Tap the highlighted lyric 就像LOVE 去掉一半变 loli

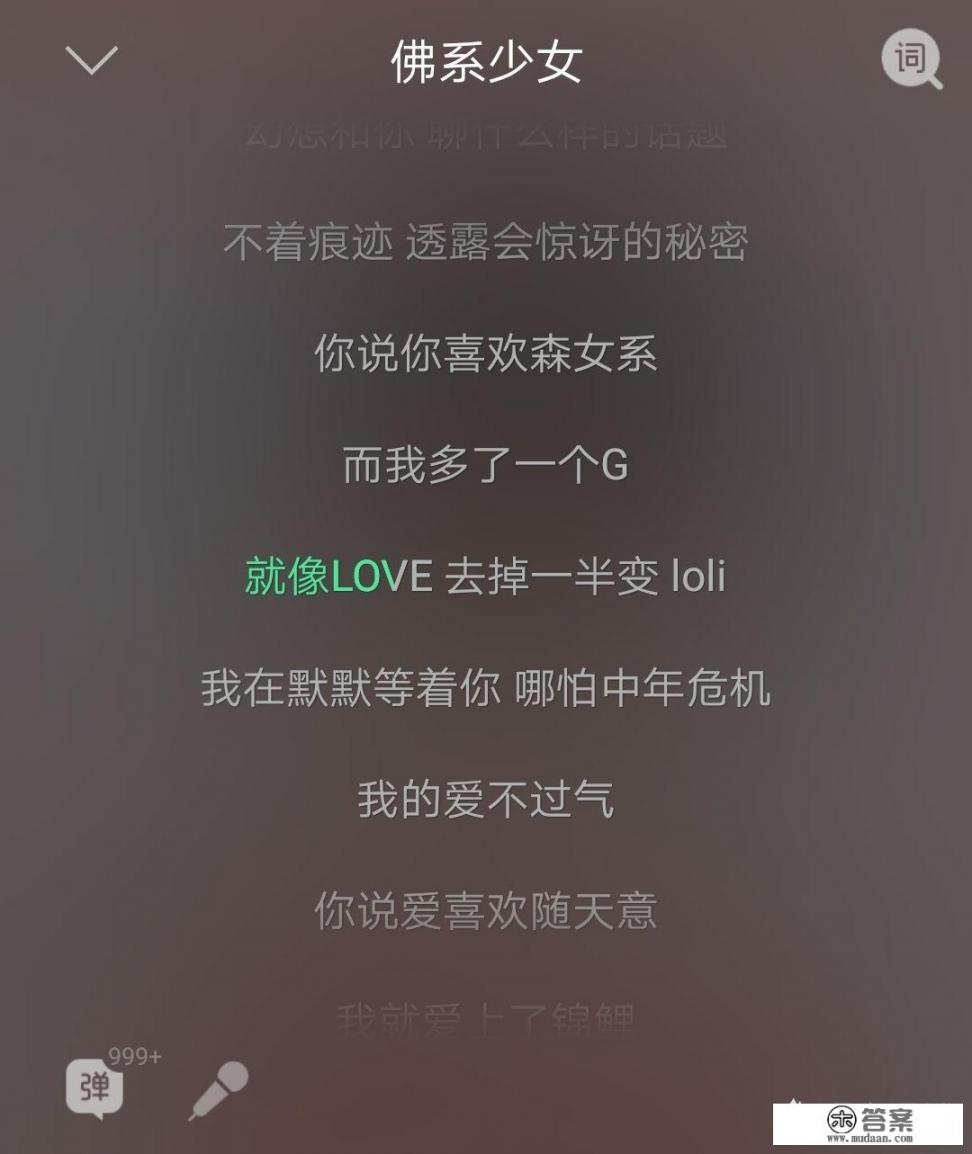pos(487,577)
